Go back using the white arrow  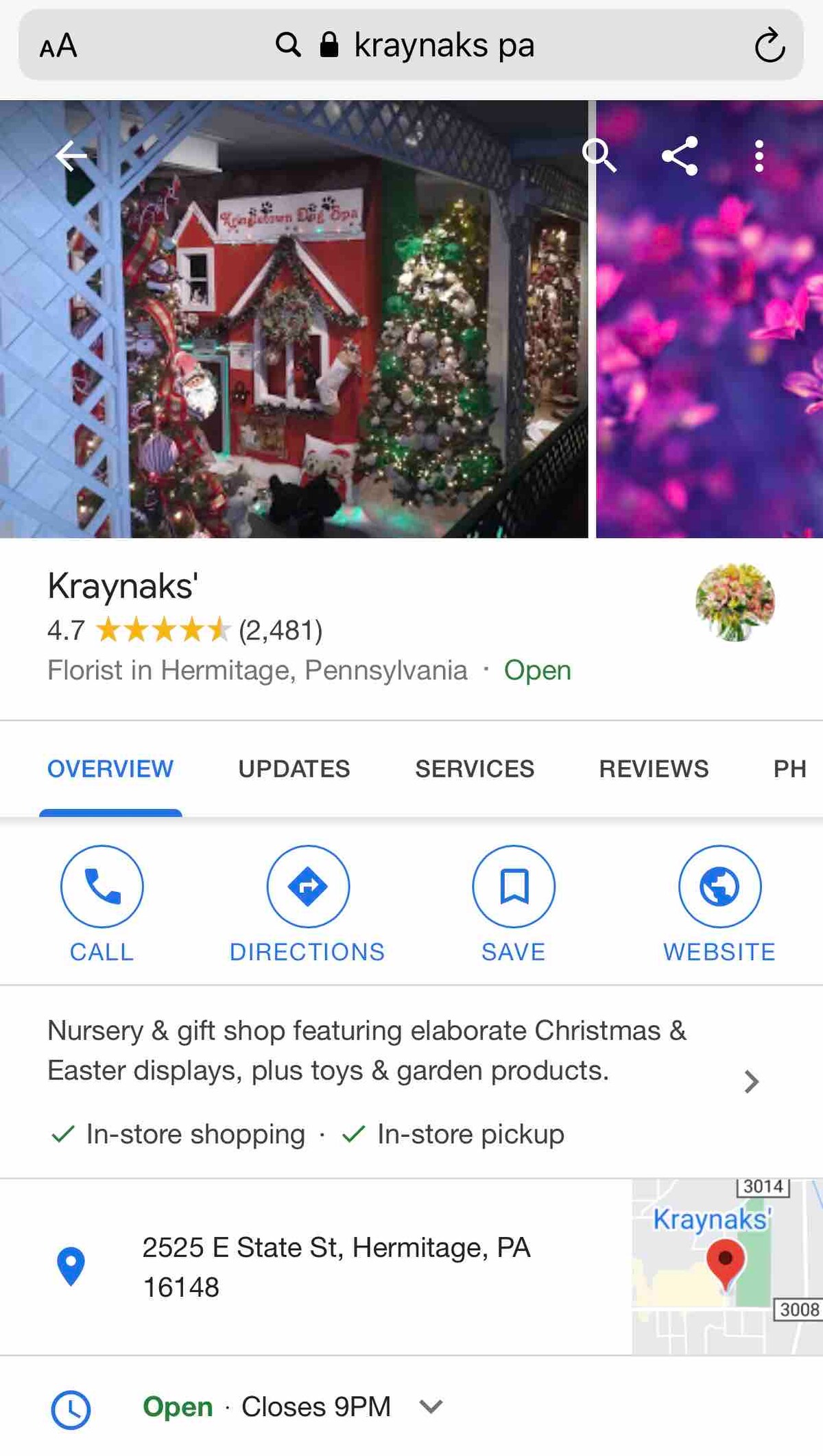[71, 156]
